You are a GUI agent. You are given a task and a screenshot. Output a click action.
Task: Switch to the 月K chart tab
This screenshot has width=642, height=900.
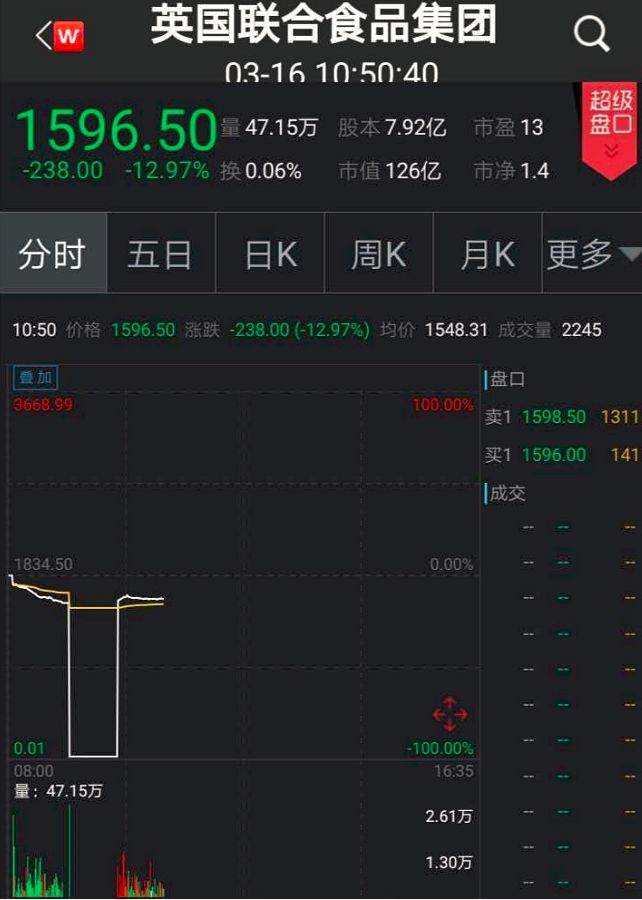(487, 254)
